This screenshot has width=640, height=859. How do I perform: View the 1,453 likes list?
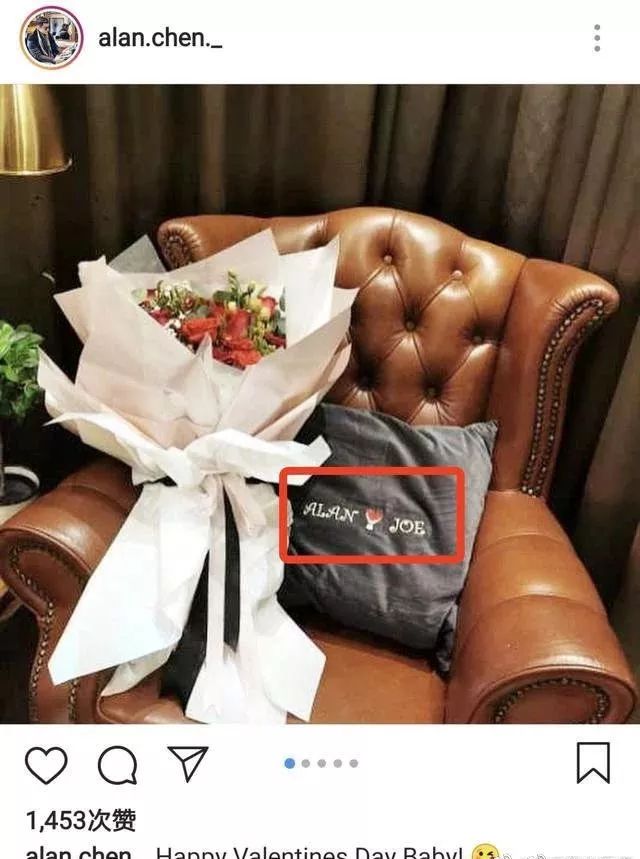click(80, 821)
